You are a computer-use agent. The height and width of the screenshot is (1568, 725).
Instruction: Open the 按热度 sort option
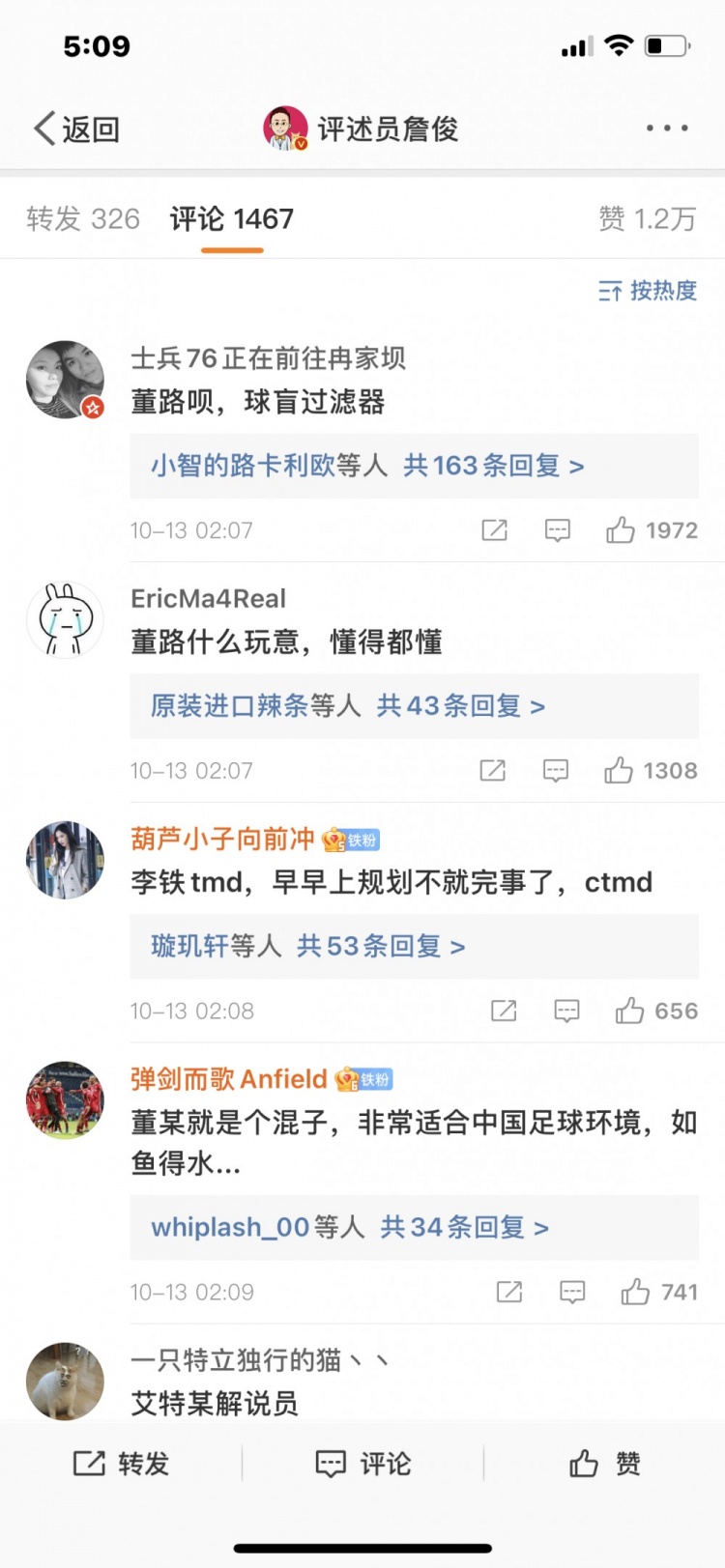pos(648,291)
